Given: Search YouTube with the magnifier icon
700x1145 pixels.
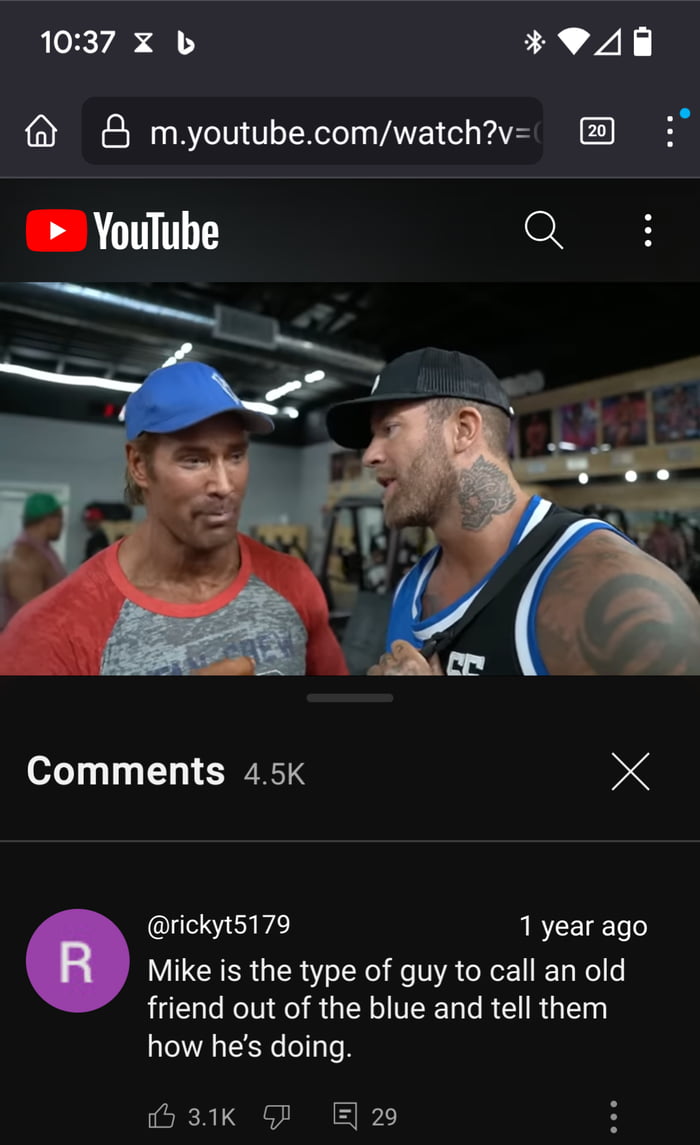Looking at the screenshot, I should tap(543, 231).
